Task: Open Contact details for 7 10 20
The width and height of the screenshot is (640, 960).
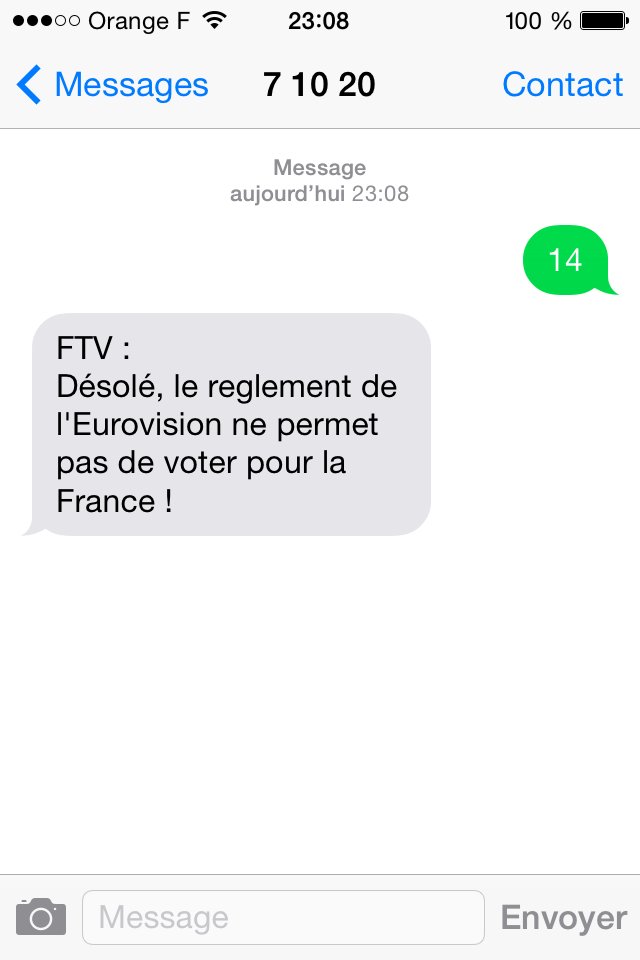Action: click(x=562, y=86)
